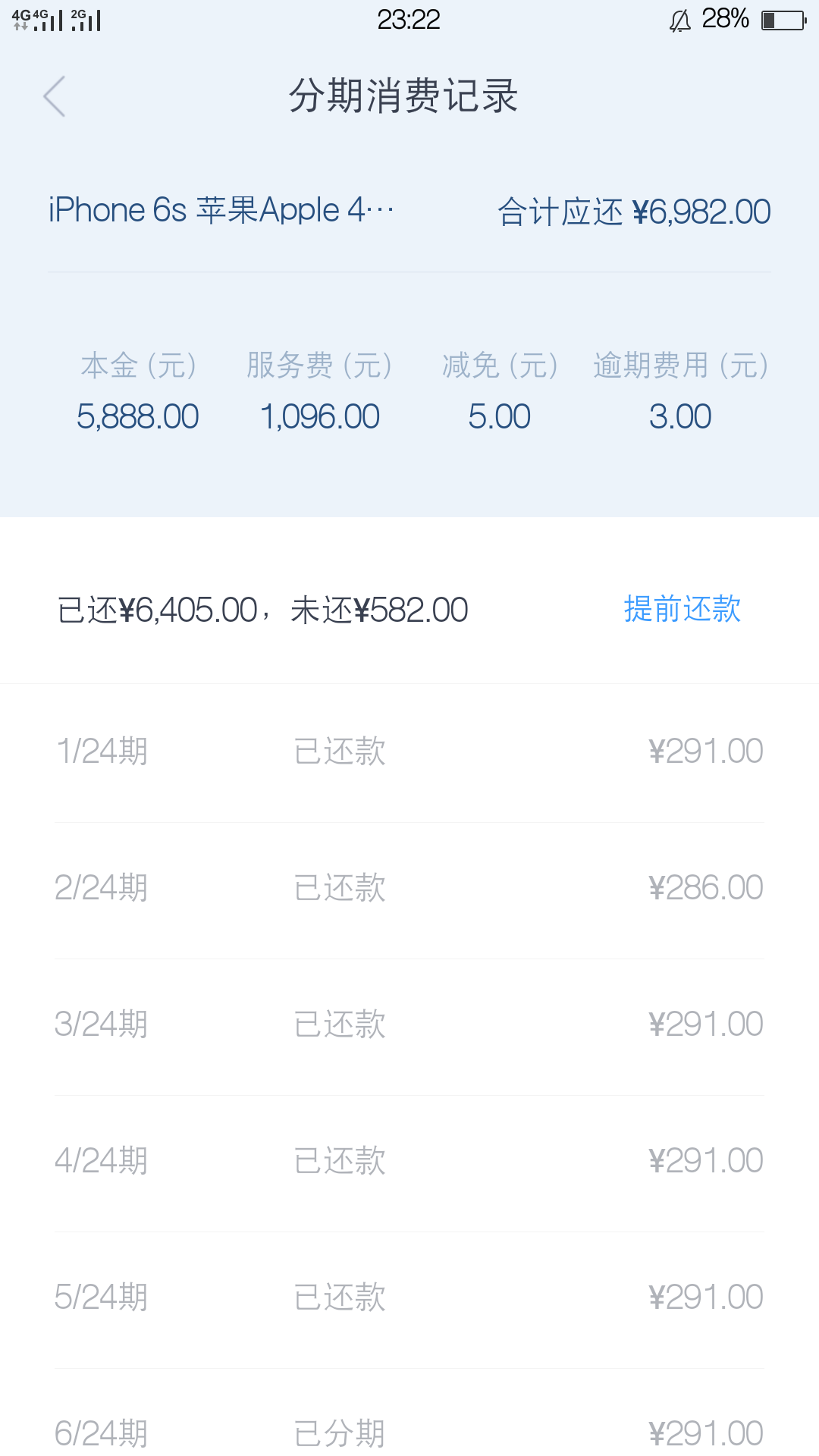This screenshot has height=1456, width=819.
Task: Go back from the installment record page
Action: tap(55, 96)
